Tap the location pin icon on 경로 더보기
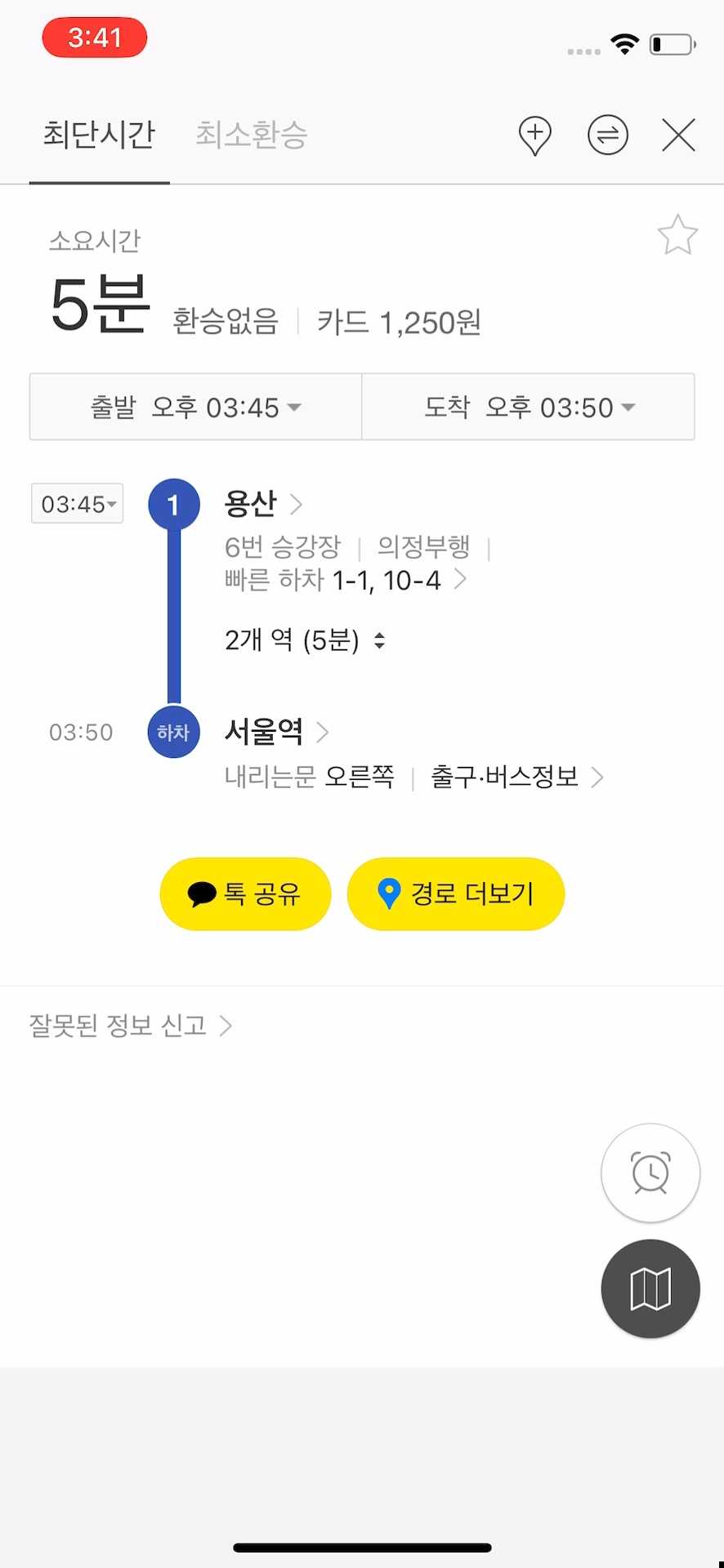Viewport: 724px width, 1568px height. [388, 893]
